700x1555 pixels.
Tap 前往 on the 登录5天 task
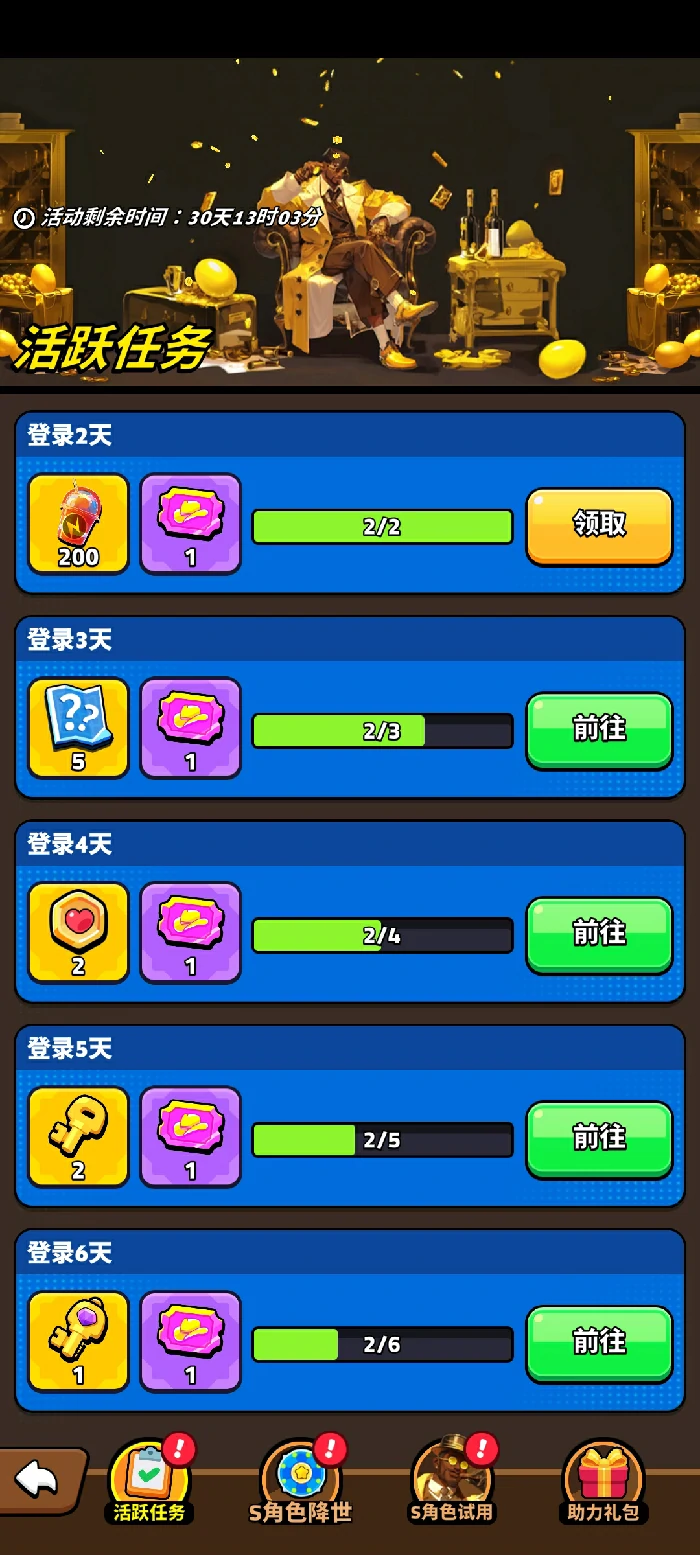point(599,1138)
